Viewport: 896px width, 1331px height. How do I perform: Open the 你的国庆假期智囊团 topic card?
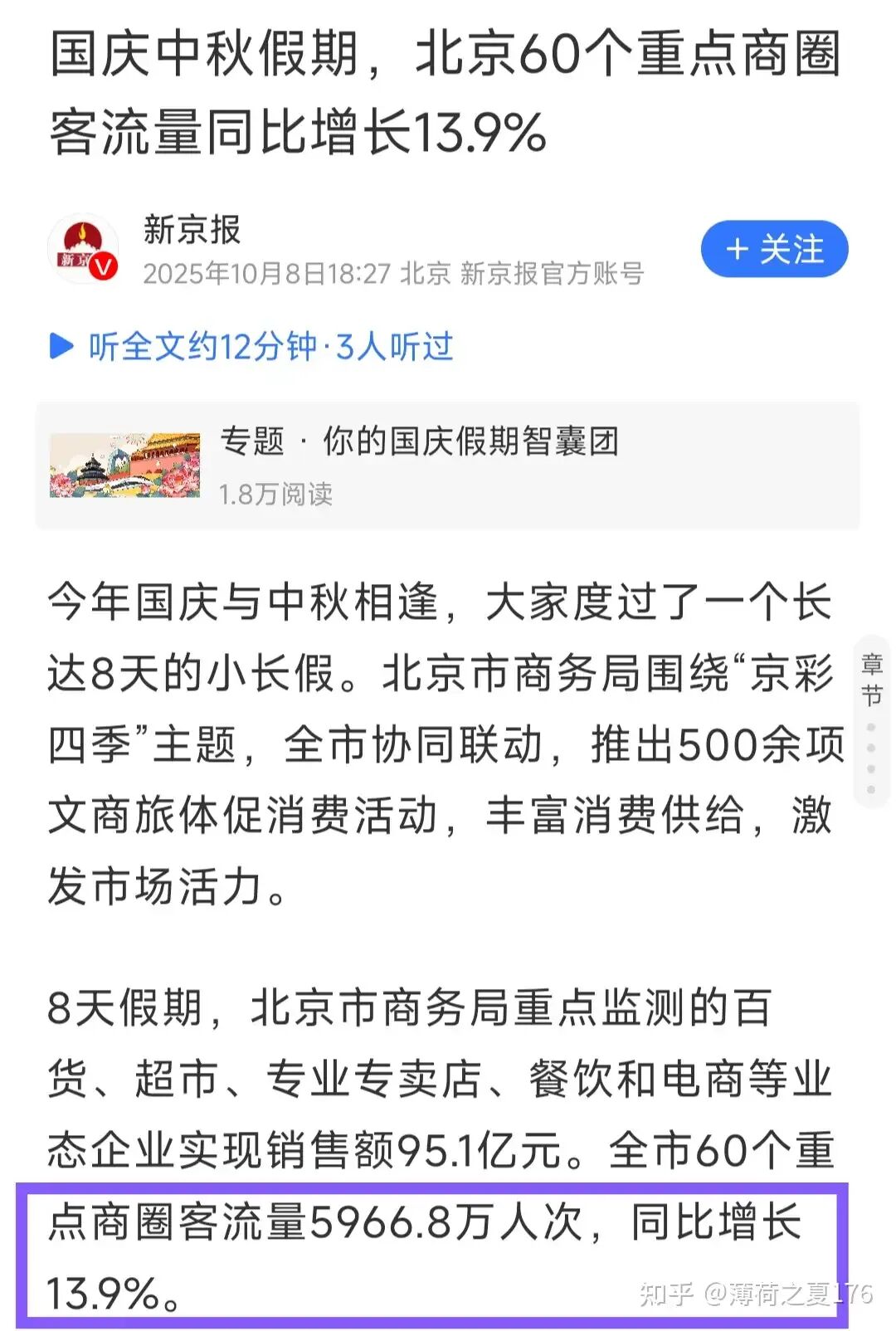[448, 466]
